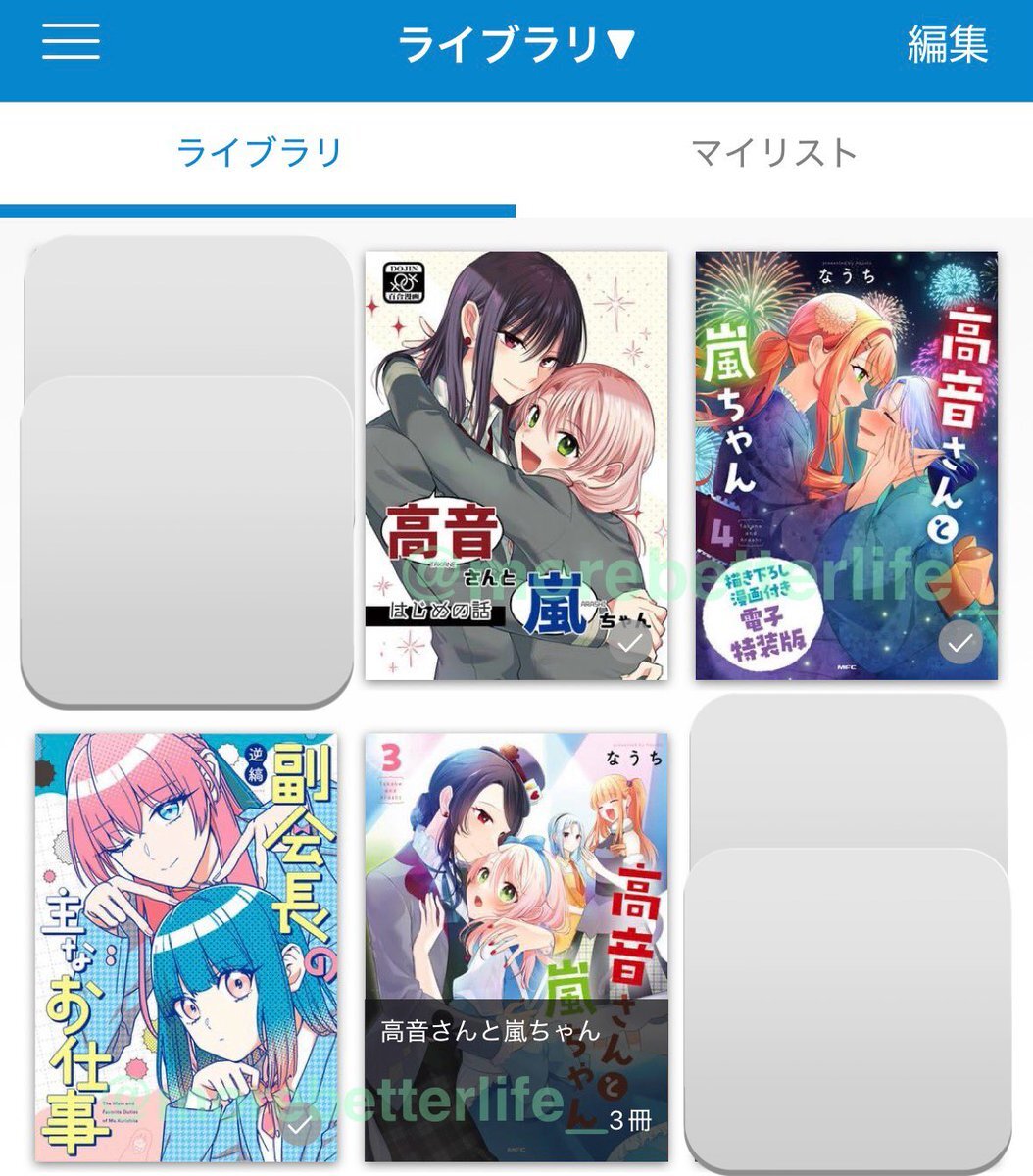Expand the ライブラリ dropdown in the header

[516, 45]
